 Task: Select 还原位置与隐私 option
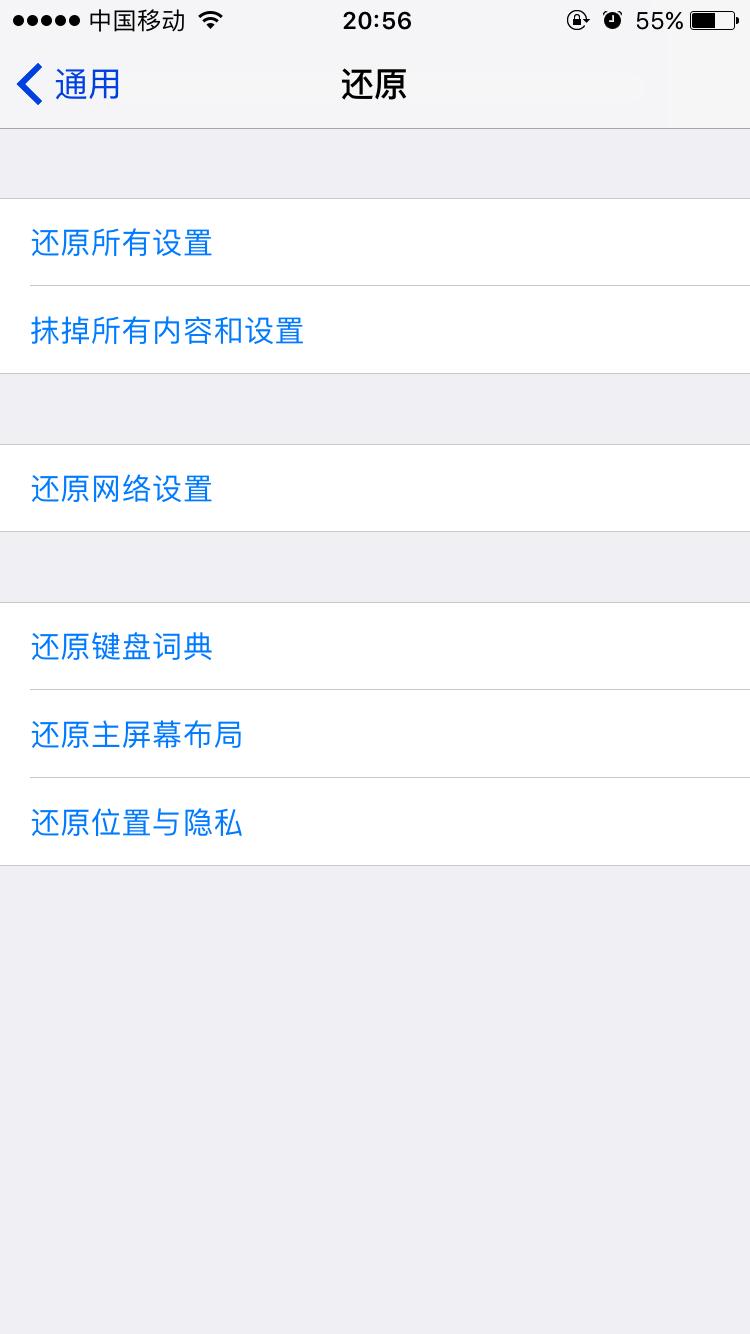click(x=136, y=822)
